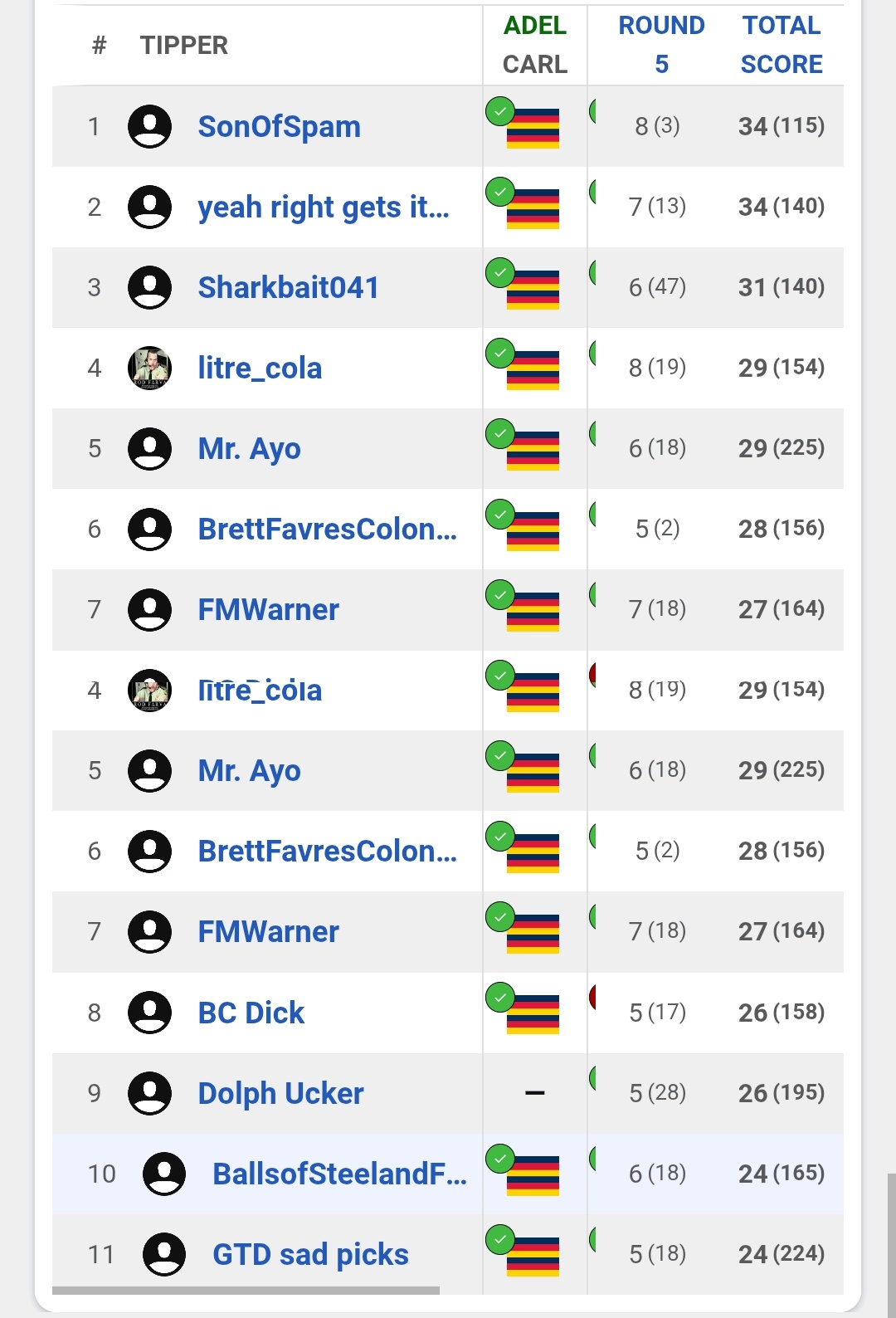Open SonOfSpam's tipper profile
The height and width of the screenshot is (1318, 896).
pos(279,127)
